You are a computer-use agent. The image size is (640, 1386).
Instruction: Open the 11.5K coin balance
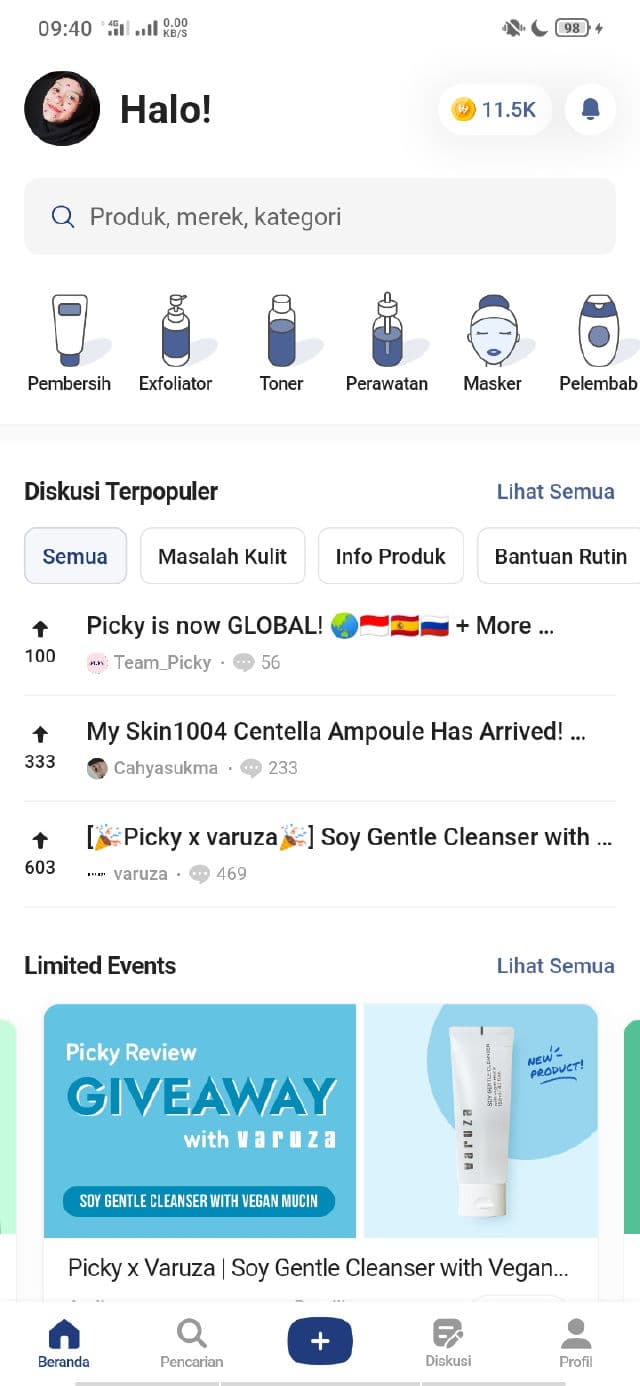tap(494, 109)
